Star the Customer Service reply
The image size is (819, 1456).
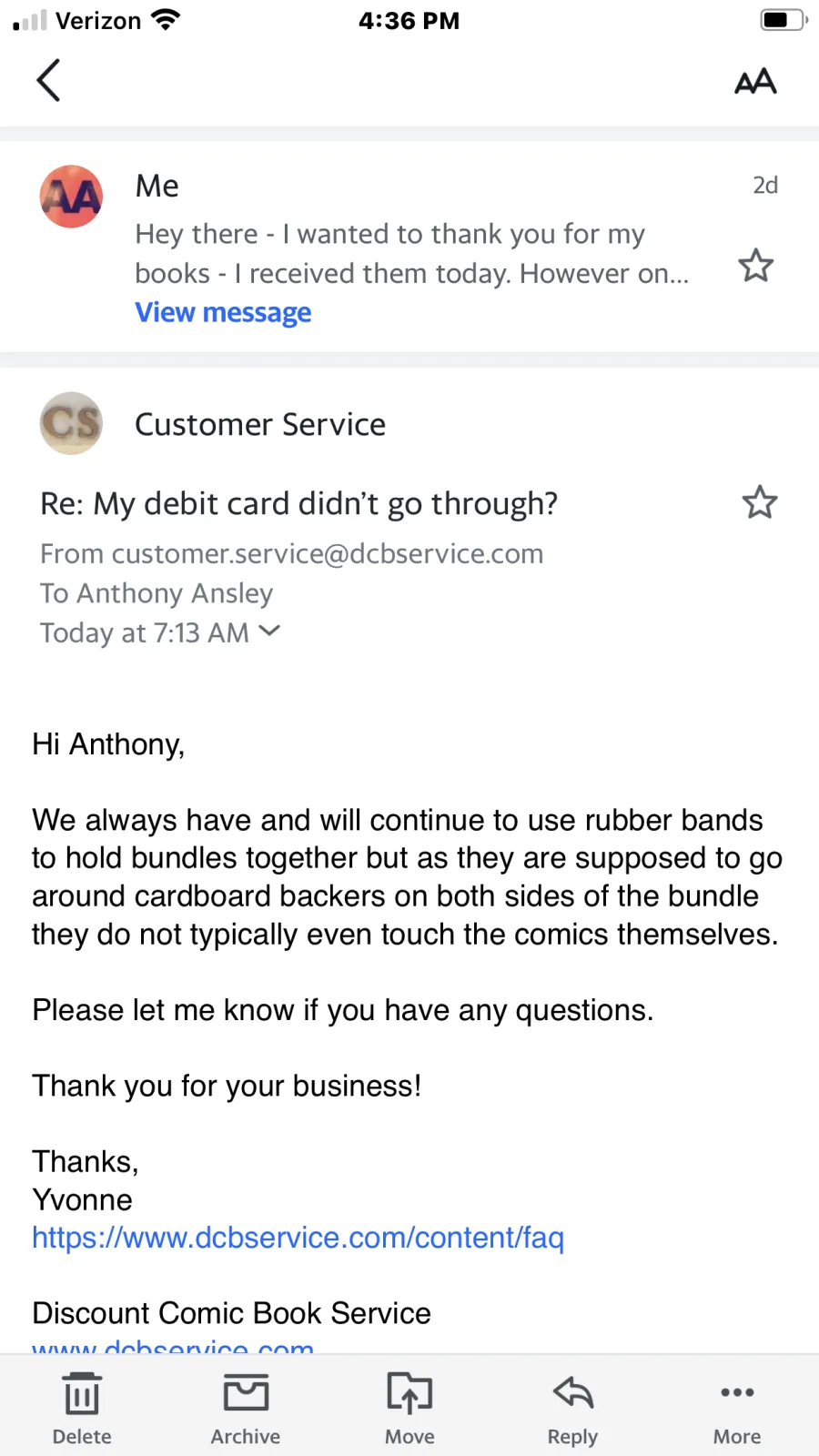tap(759, 502)
